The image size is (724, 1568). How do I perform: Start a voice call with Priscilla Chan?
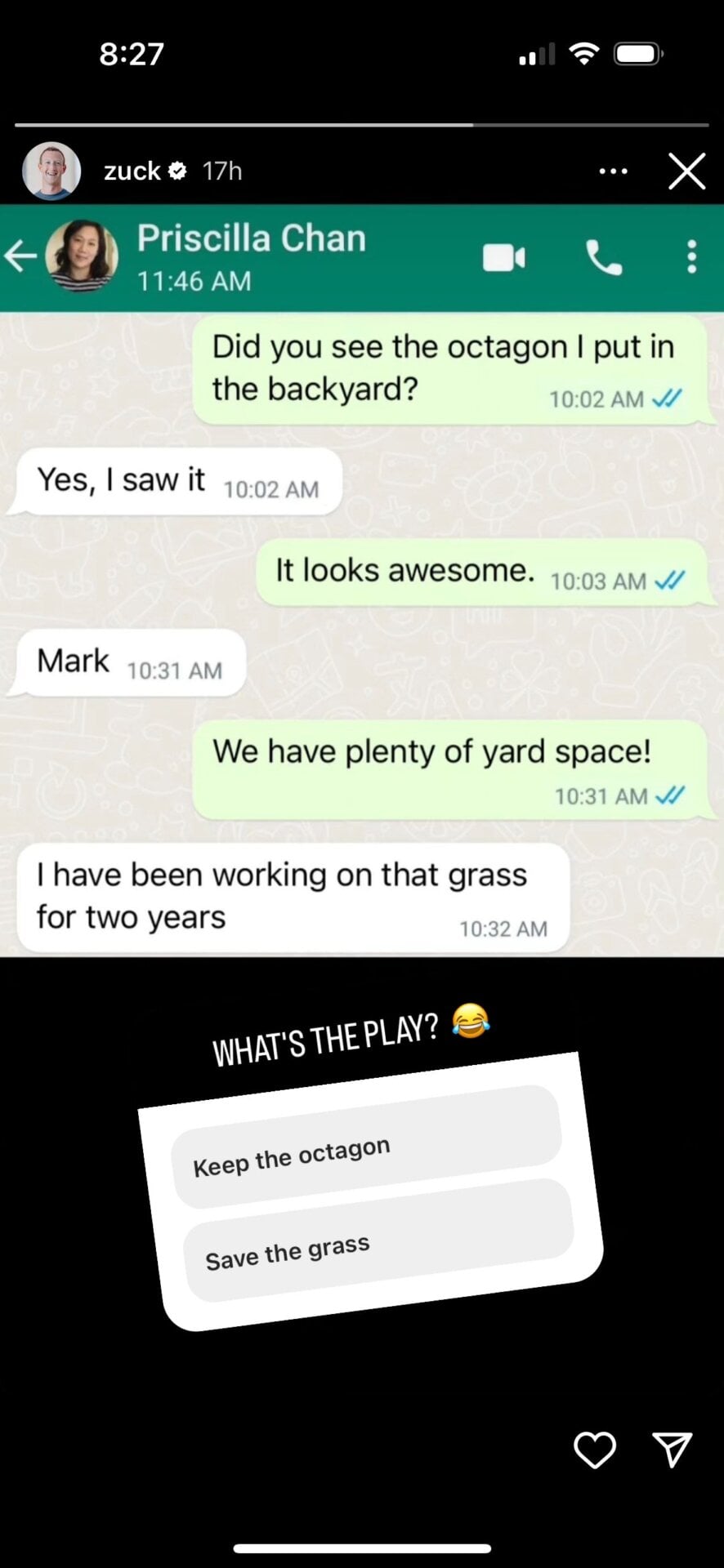pyautogui.click(x=604, y=257)
